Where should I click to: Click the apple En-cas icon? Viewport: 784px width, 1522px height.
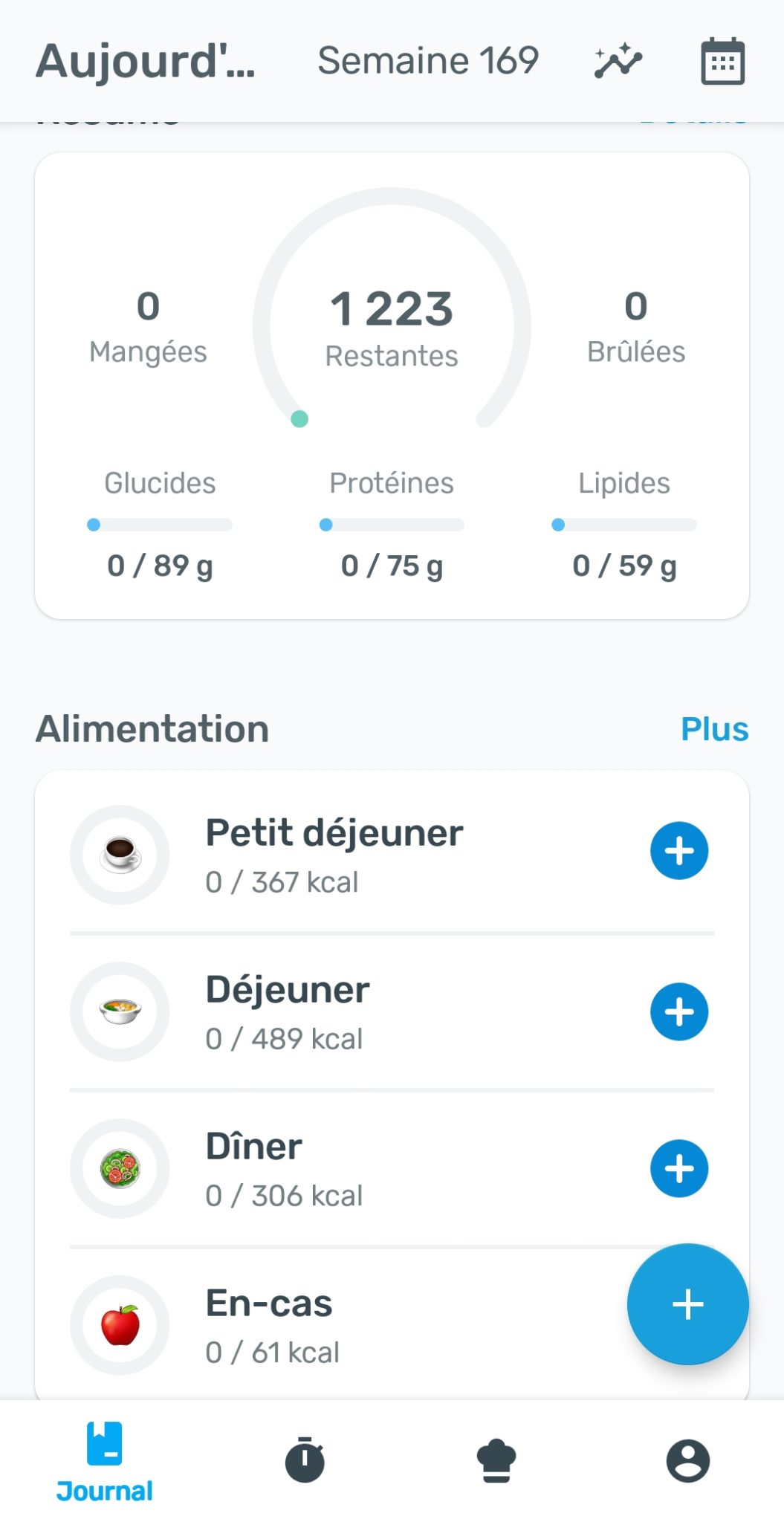point(119,1324)
